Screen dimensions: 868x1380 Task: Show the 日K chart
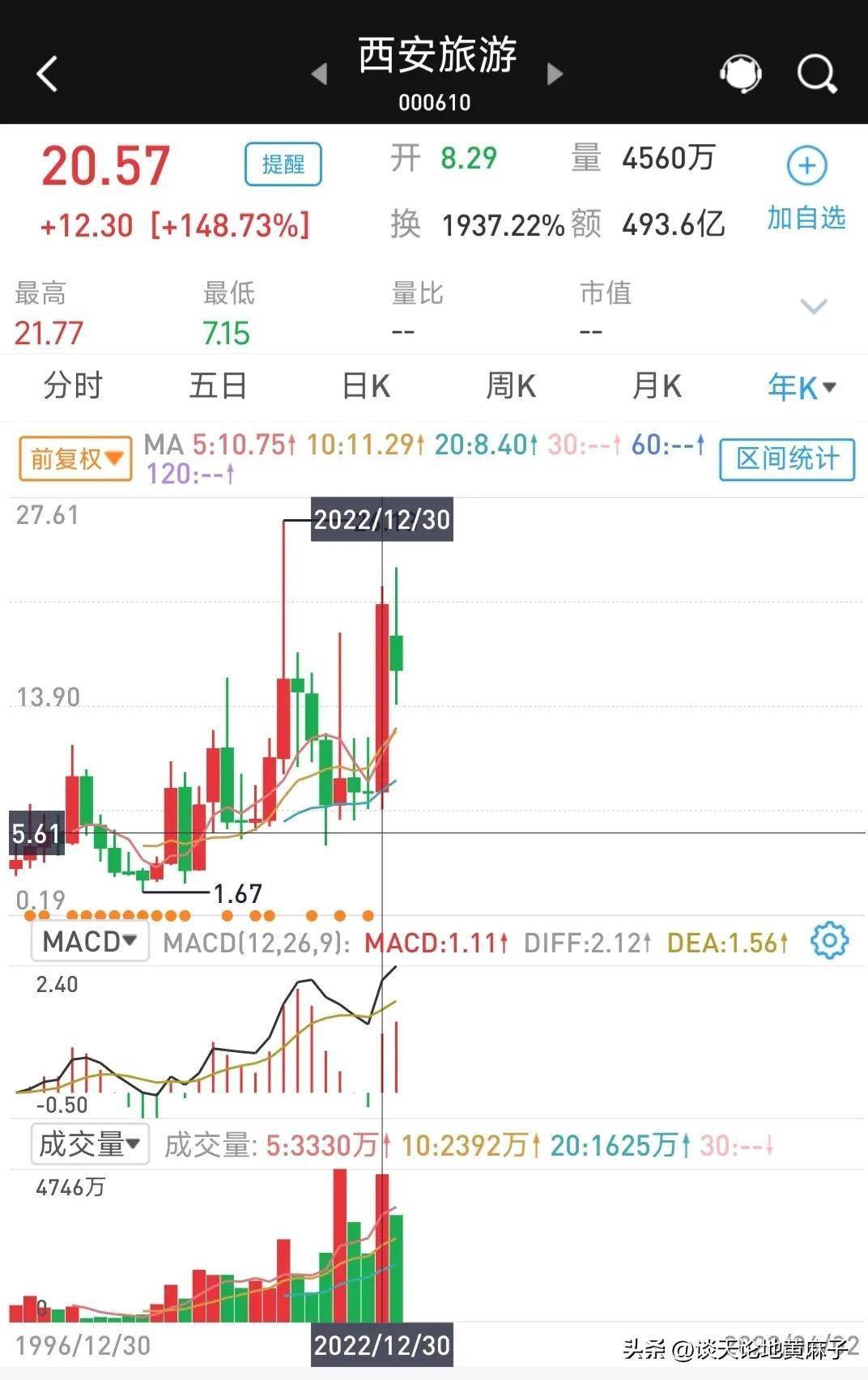(366, 386)
